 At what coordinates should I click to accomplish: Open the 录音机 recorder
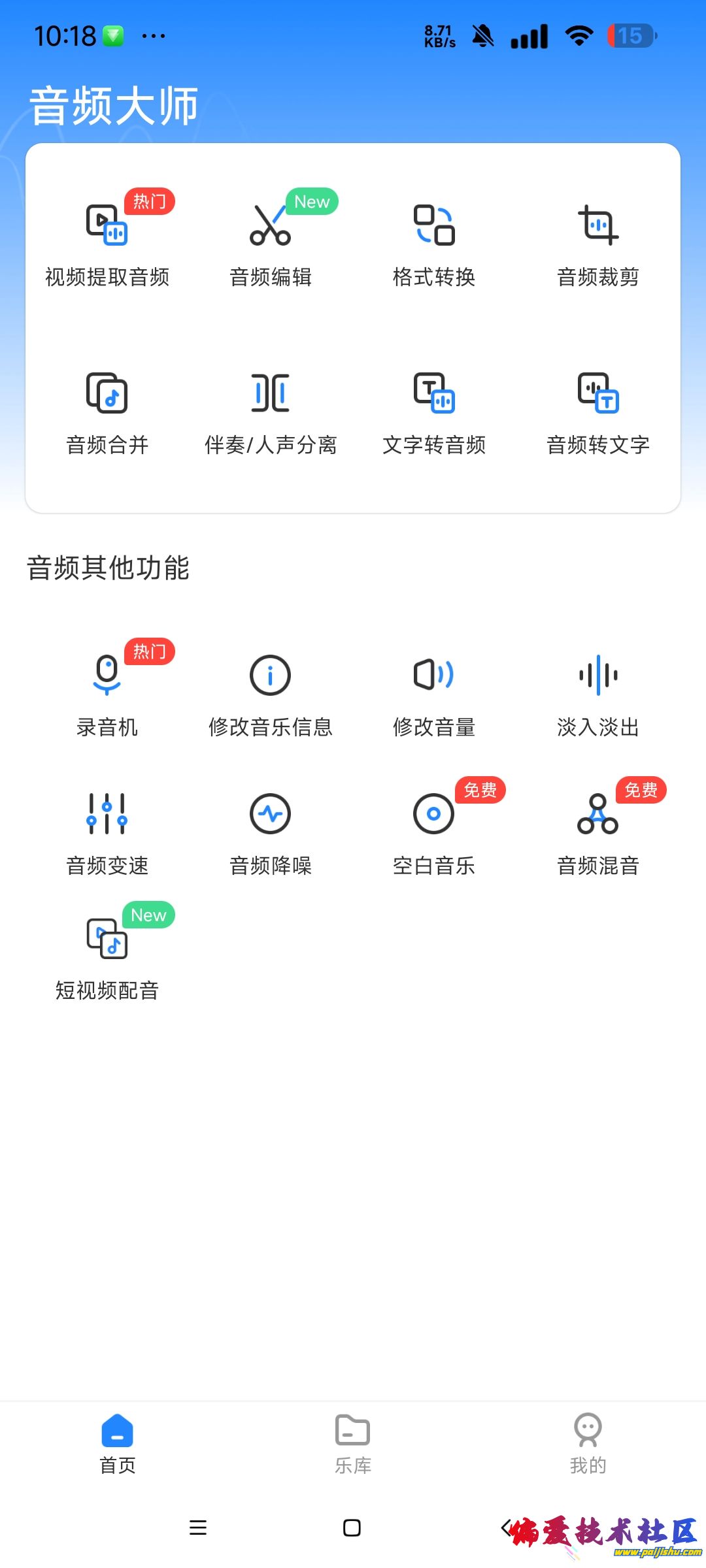click(107, 695)
